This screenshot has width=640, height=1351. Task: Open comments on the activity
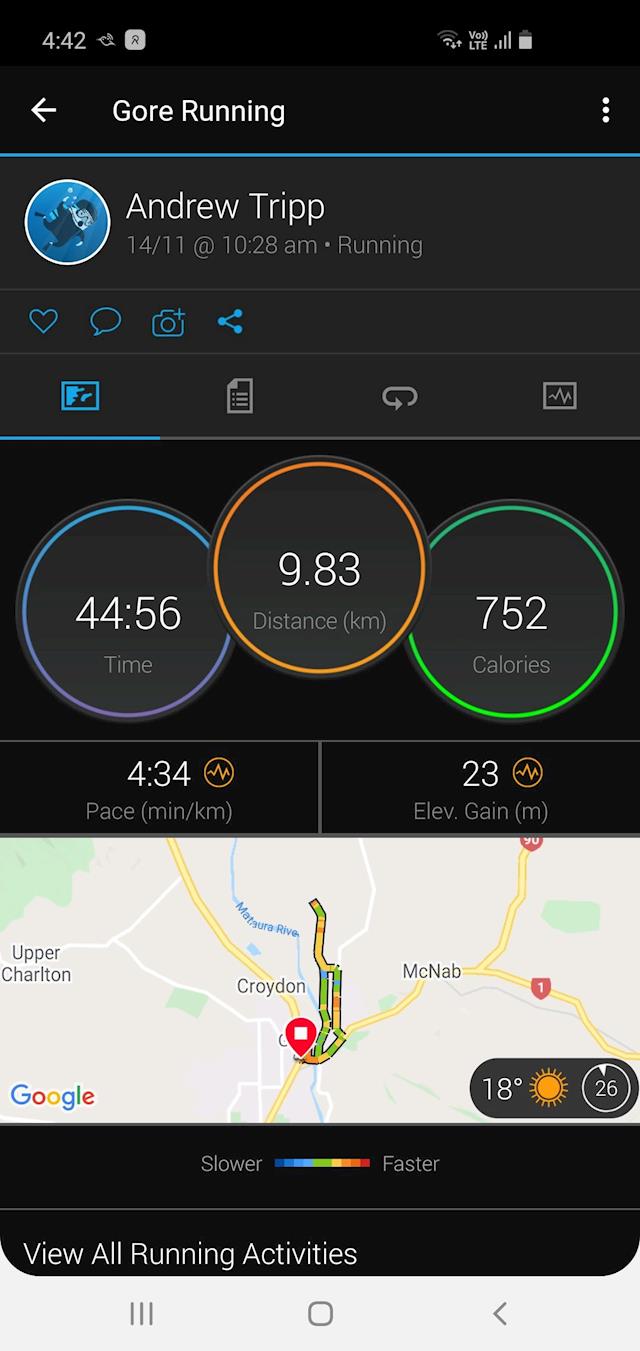pos(105,321)
